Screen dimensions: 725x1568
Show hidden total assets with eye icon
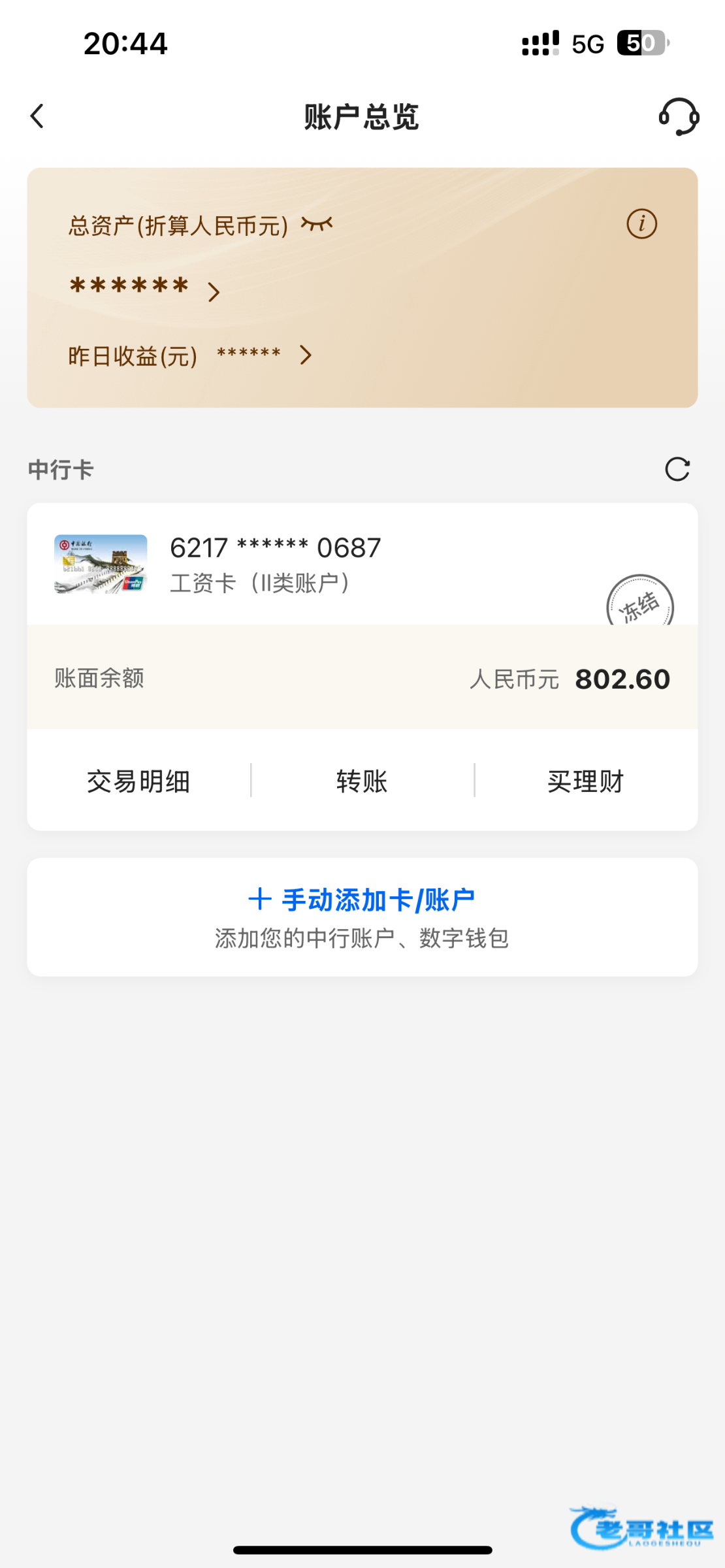point(317,225)
